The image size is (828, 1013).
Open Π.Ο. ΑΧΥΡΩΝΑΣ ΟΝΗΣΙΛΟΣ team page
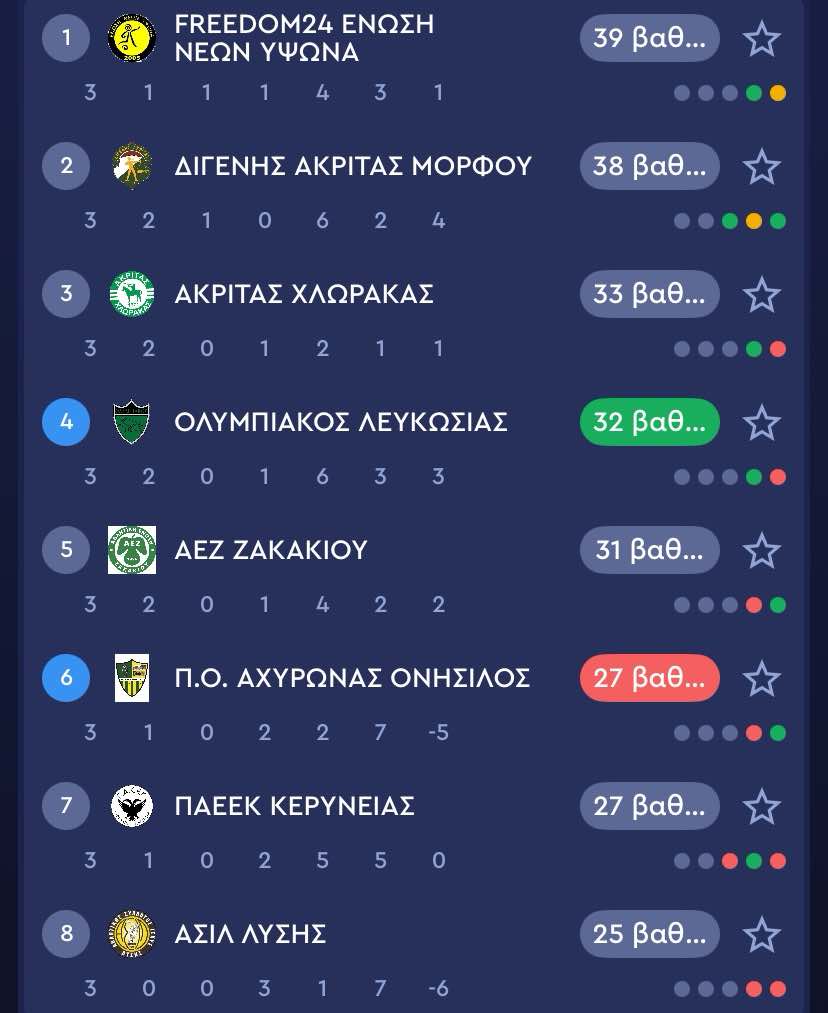tap(351, 678)
